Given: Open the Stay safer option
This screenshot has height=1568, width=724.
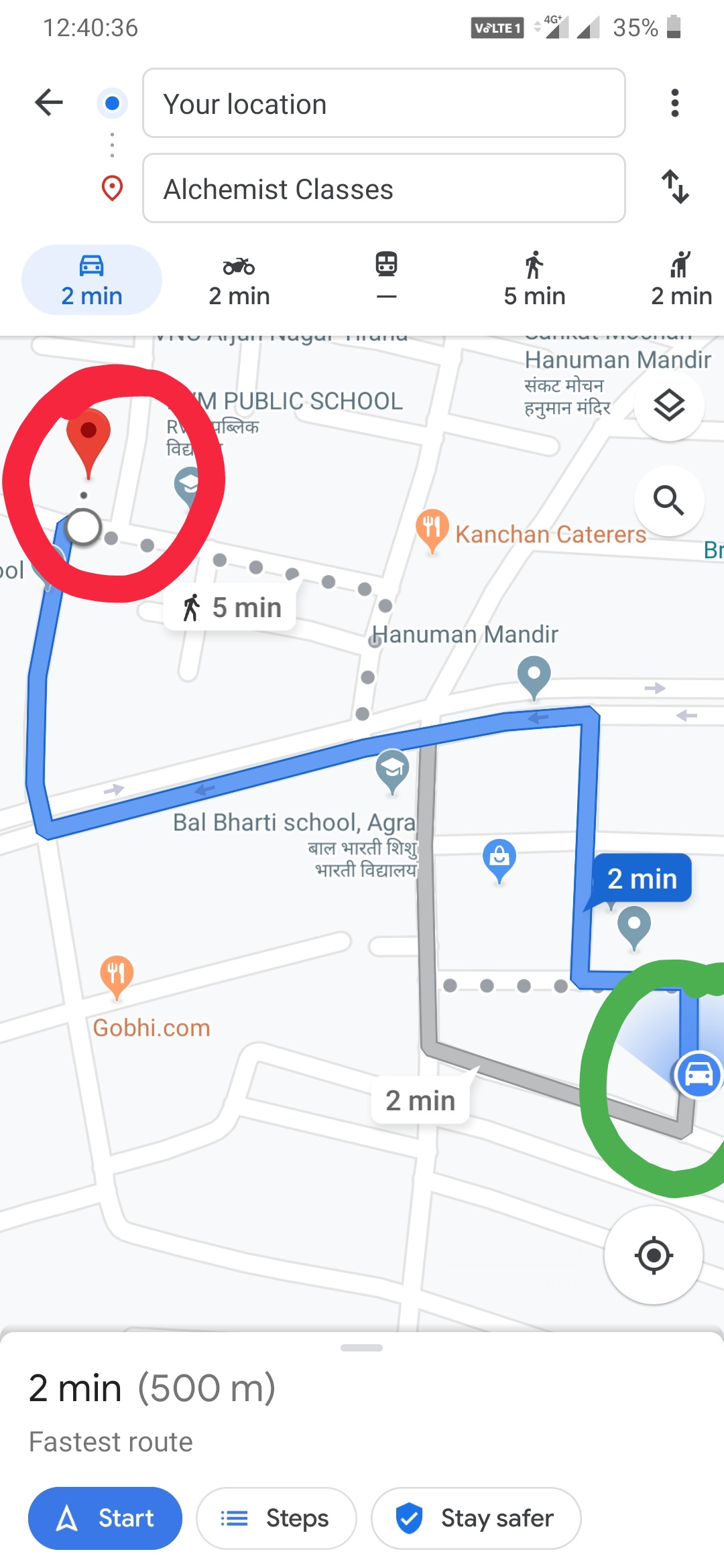Looking at the screenshot, I should [475, 1518].
